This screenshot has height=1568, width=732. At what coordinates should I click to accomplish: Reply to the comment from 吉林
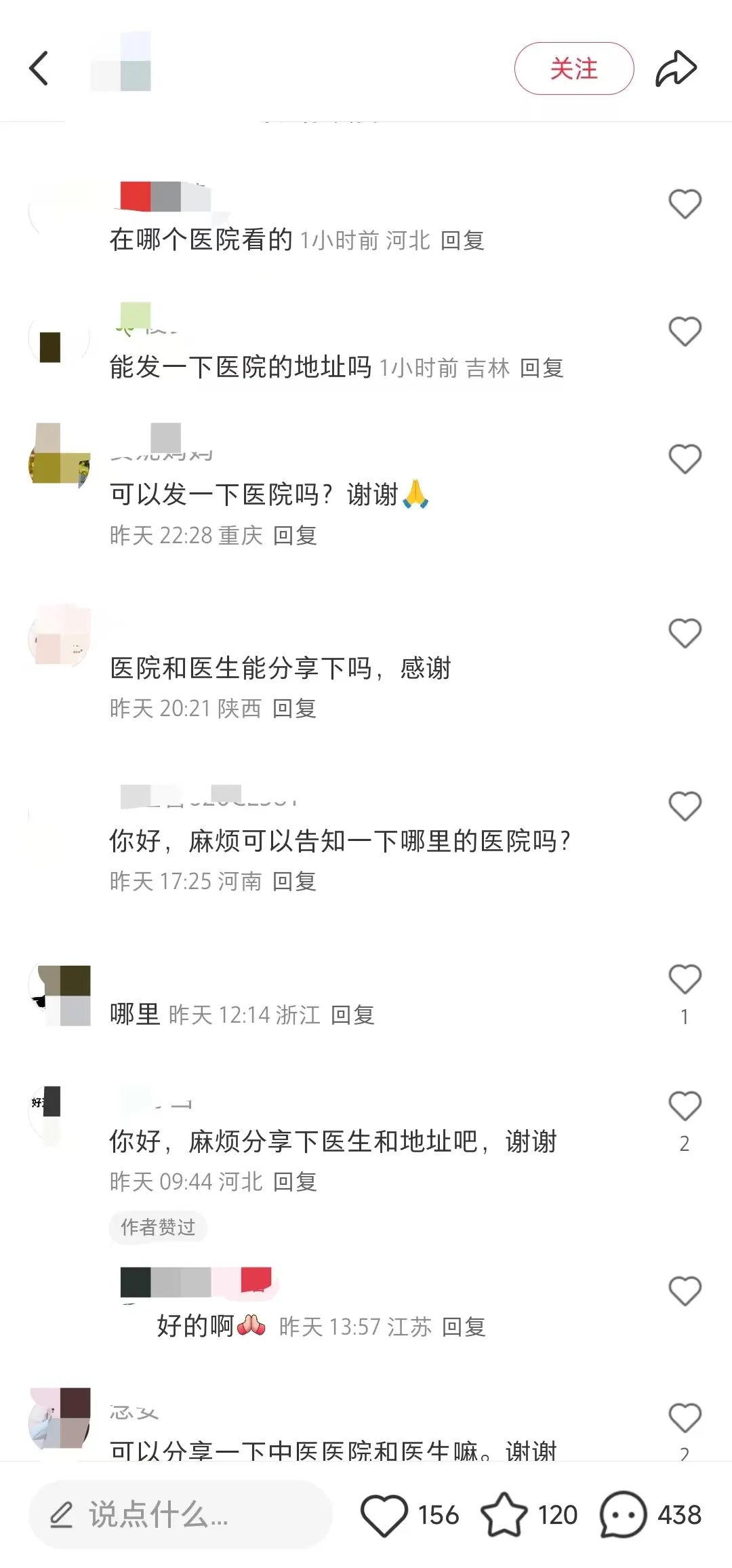[x=542, y=368]
